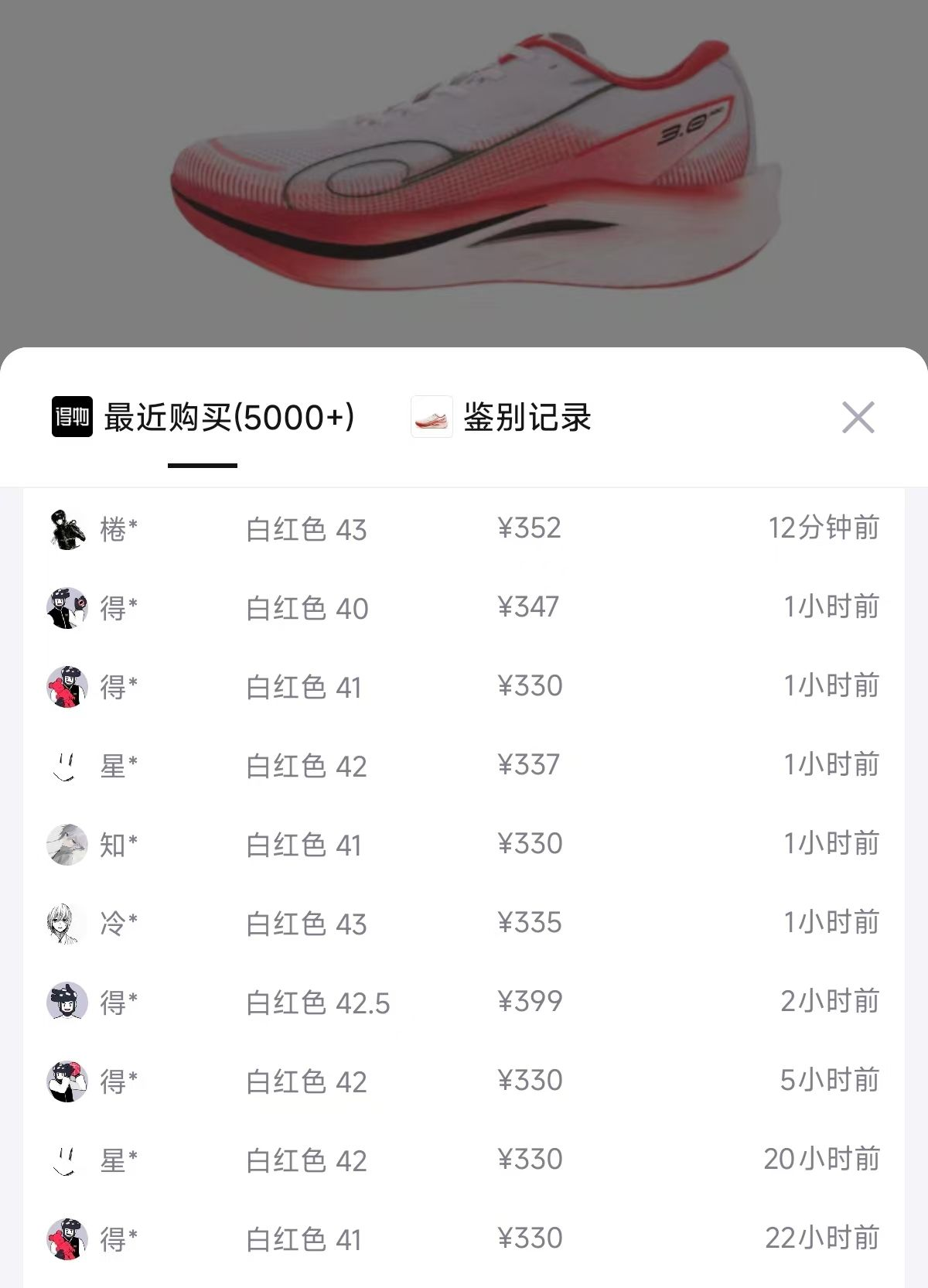Screen dimensions: 928x1288
Task: Click the ¥399 price of the 42.5 purchase
Action: (531, 1003)
